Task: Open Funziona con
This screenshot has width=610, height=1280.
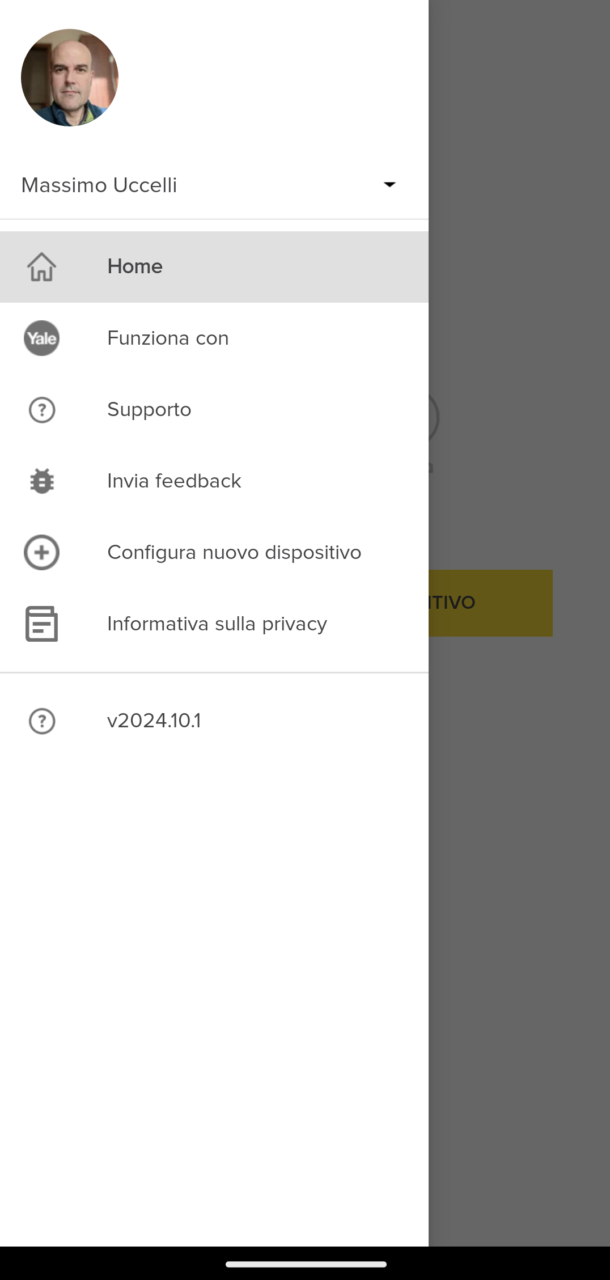Action: tap(214, 338)
